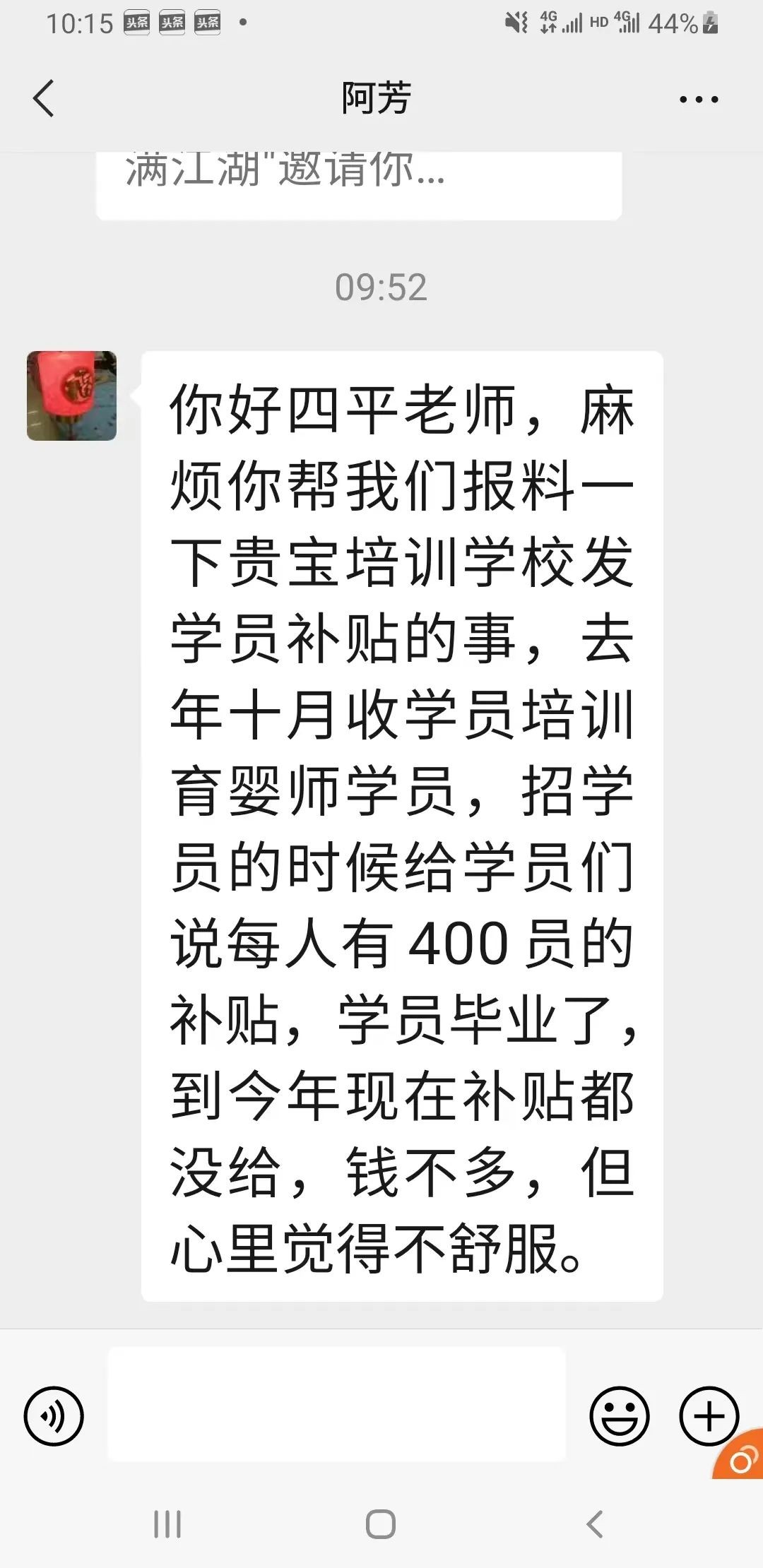Open the chat options menu
Screen dimensions: 763x1568
tap(698, 100)
